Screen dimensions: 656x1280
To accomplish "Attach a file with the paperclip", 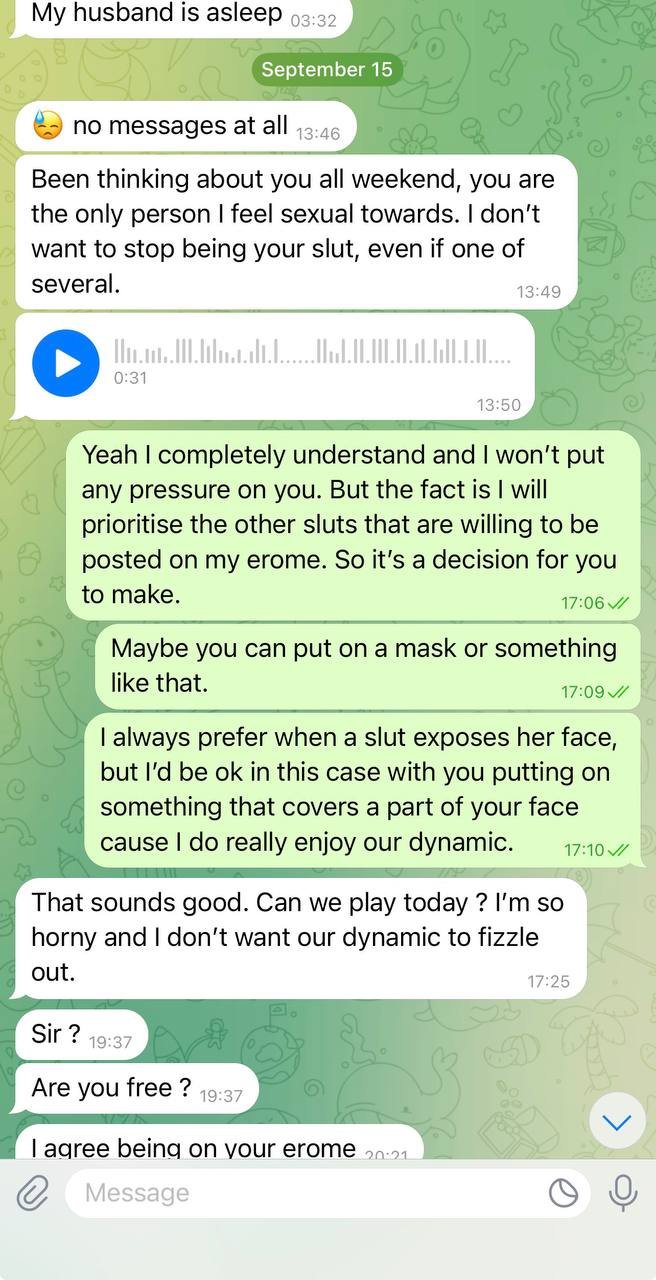I will click(x=33, y=1193).
